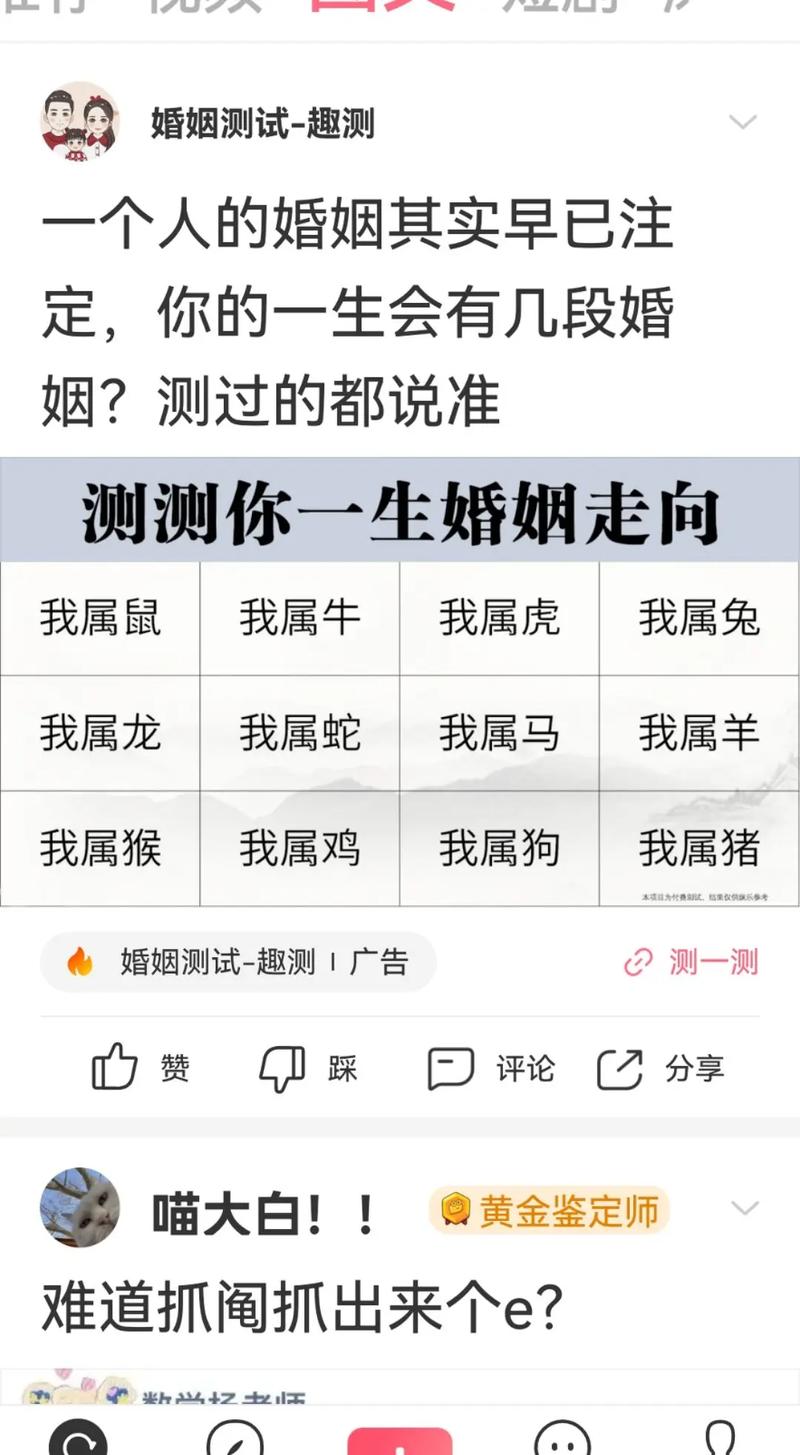The width and height of the screenshot is (800, 1455).
Task: Tap the refresh icon in bottom bar
Action: point(78,1438)
